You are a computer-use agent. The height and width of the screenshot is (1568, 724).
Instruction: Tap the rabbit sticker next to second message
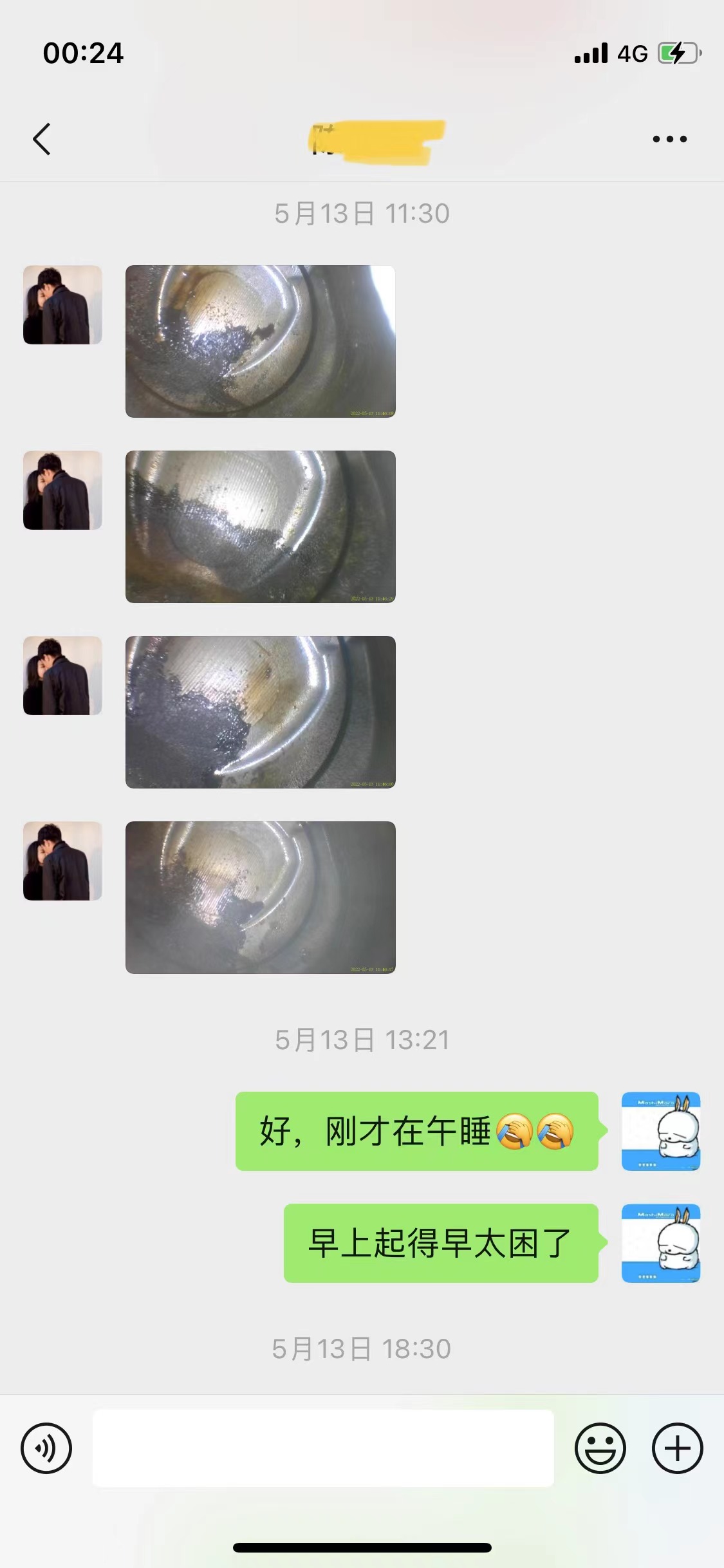pyautogui.click(x=660, y=1242)
